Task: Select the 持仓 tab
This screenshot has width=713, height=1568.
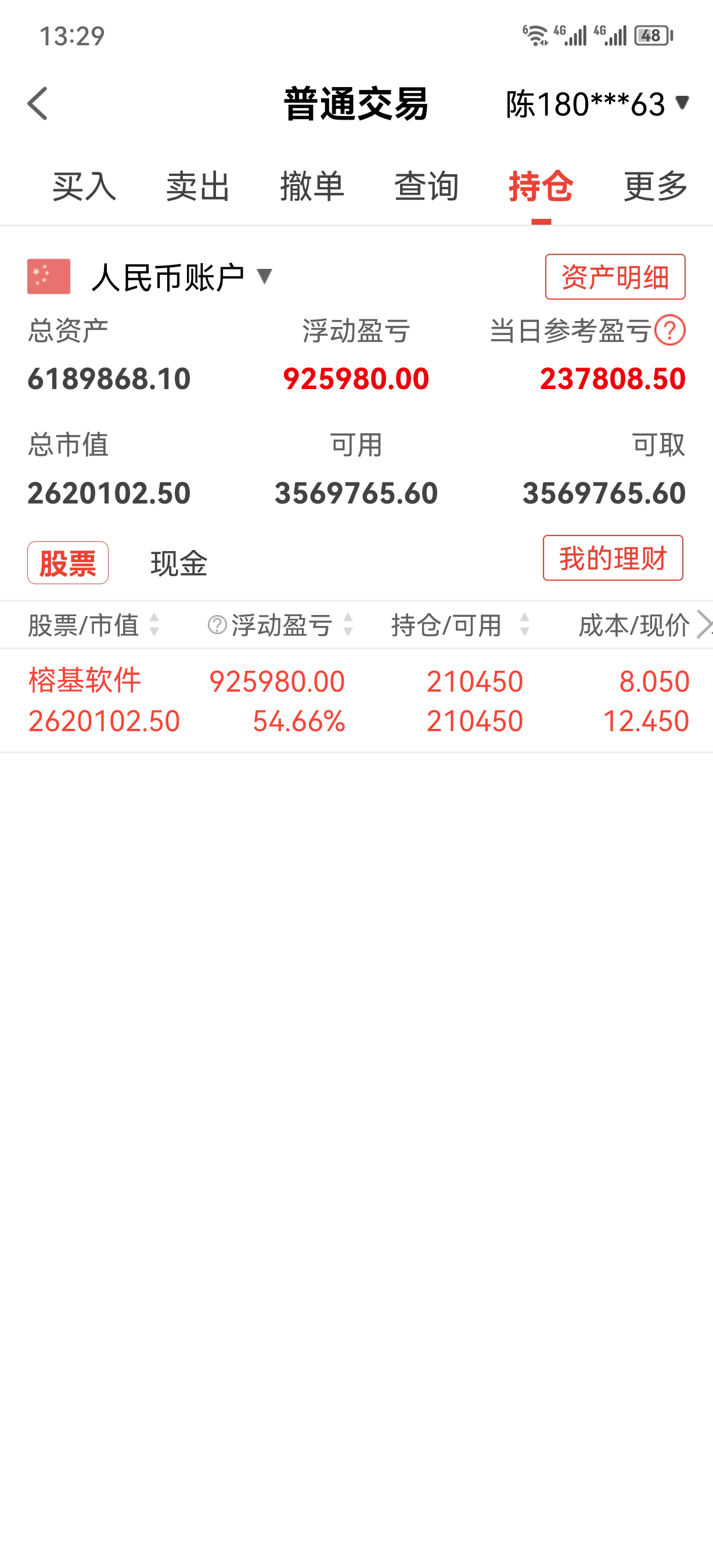Action: [541, 186]
